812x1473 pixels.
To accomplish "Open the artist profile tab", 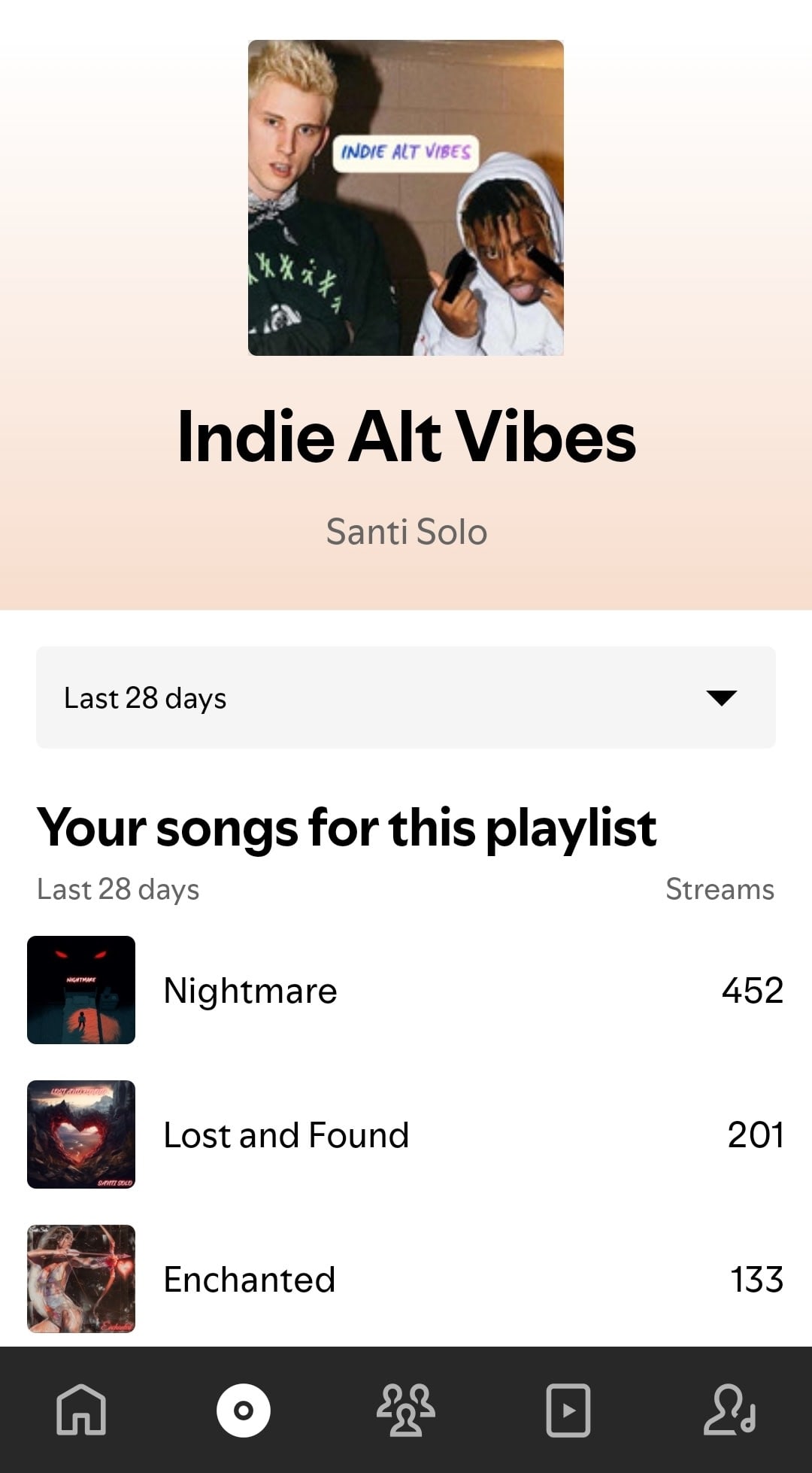I will [x=729, y=1410].
